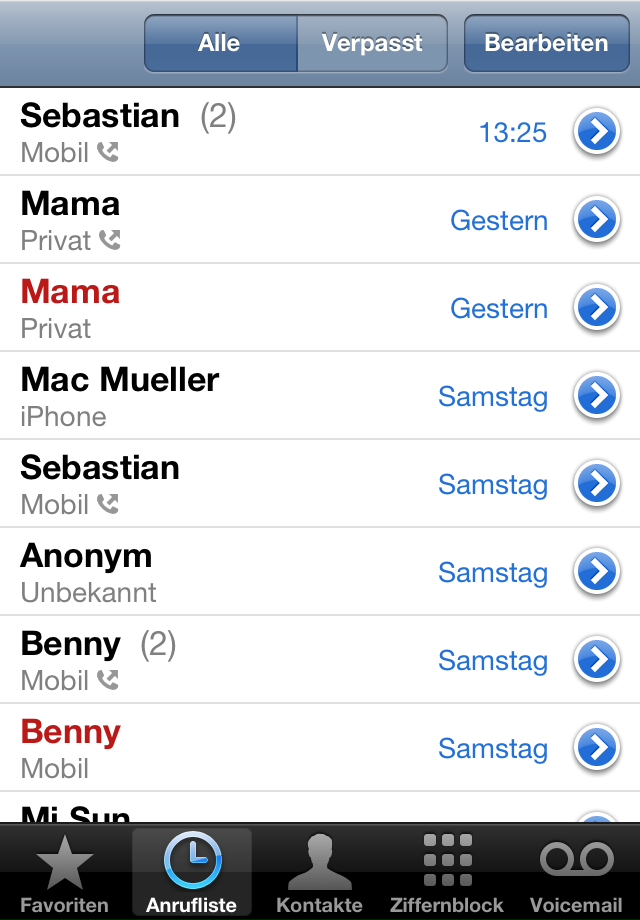Tap the Bearbeiten button

coord(546,43)
